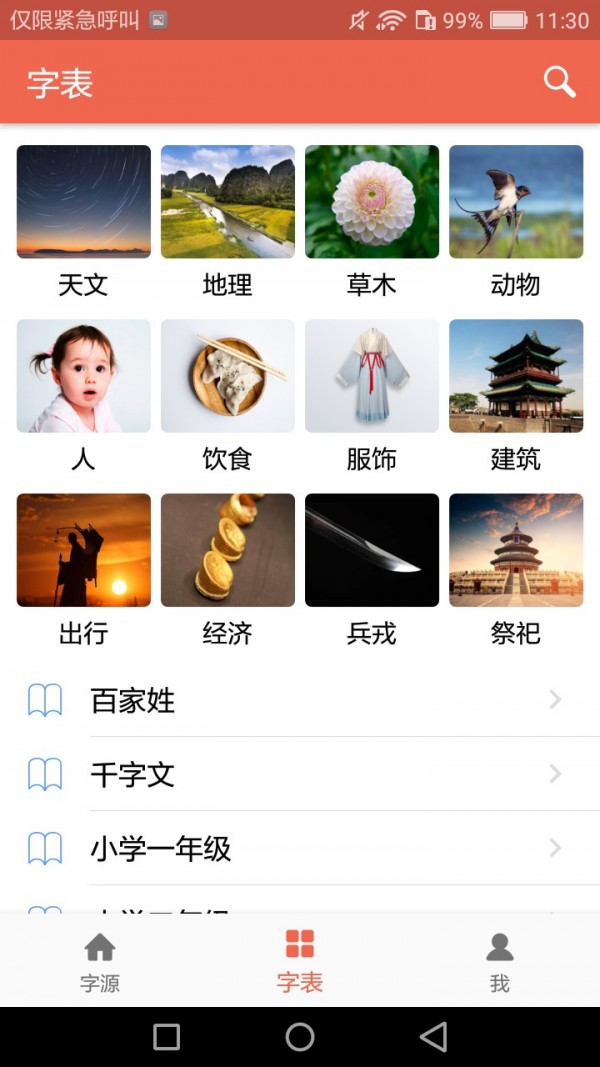
Task: Open the 千字文 list row
Action: [300, 775]
